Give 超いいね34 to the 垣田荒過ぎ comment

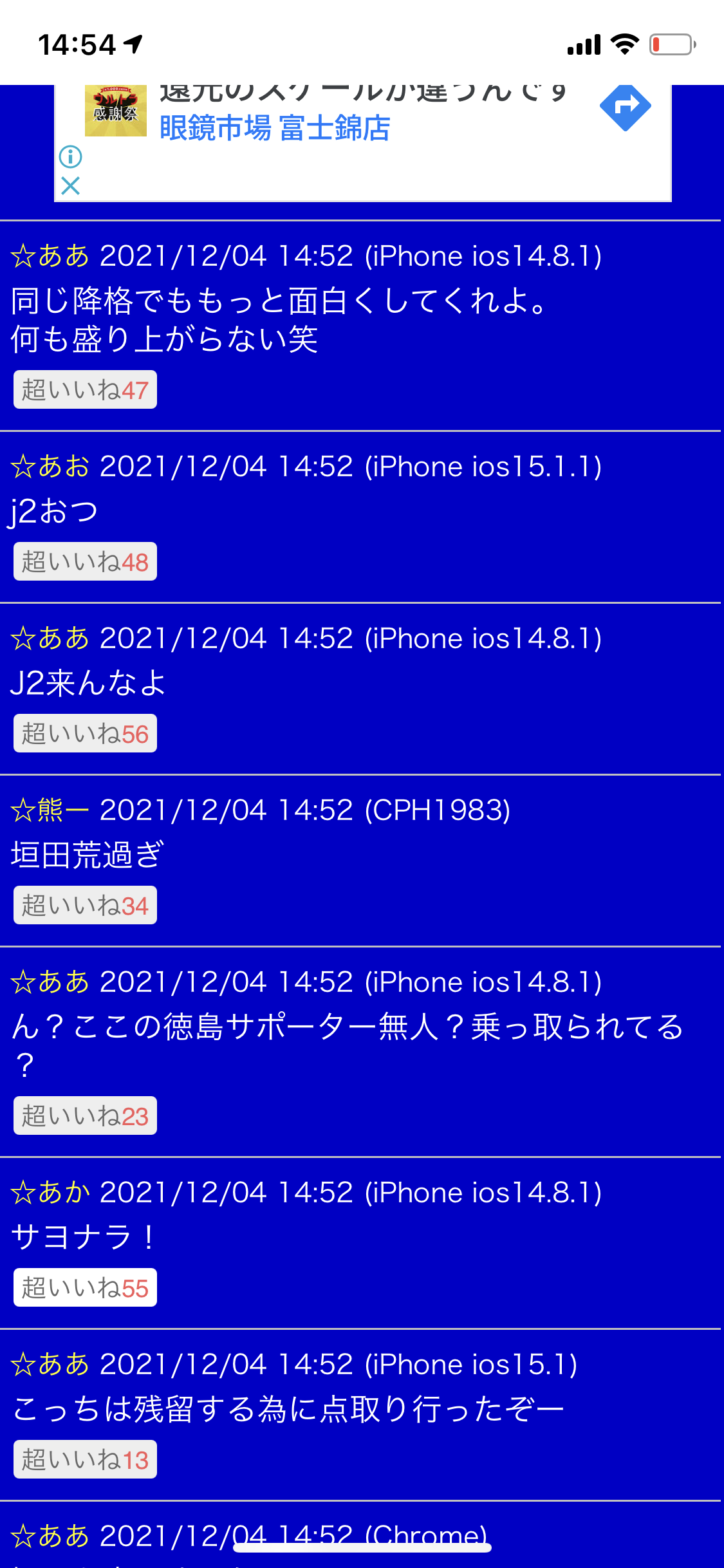coord(85,905)
